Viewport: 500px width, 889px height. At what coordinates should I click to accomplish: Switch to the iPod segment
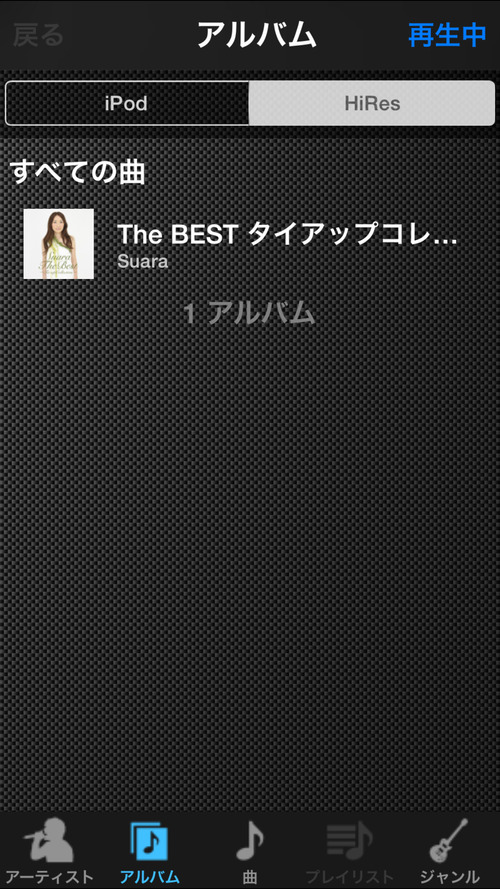(127, 103)
